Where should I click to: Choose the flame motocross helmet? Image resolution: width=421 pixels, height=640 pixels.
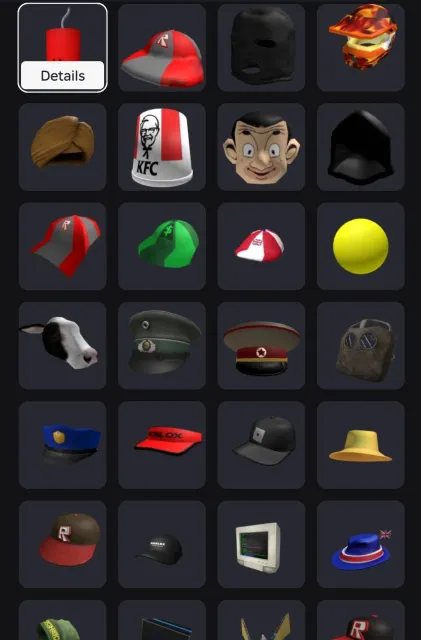click(x=361, y=47)
